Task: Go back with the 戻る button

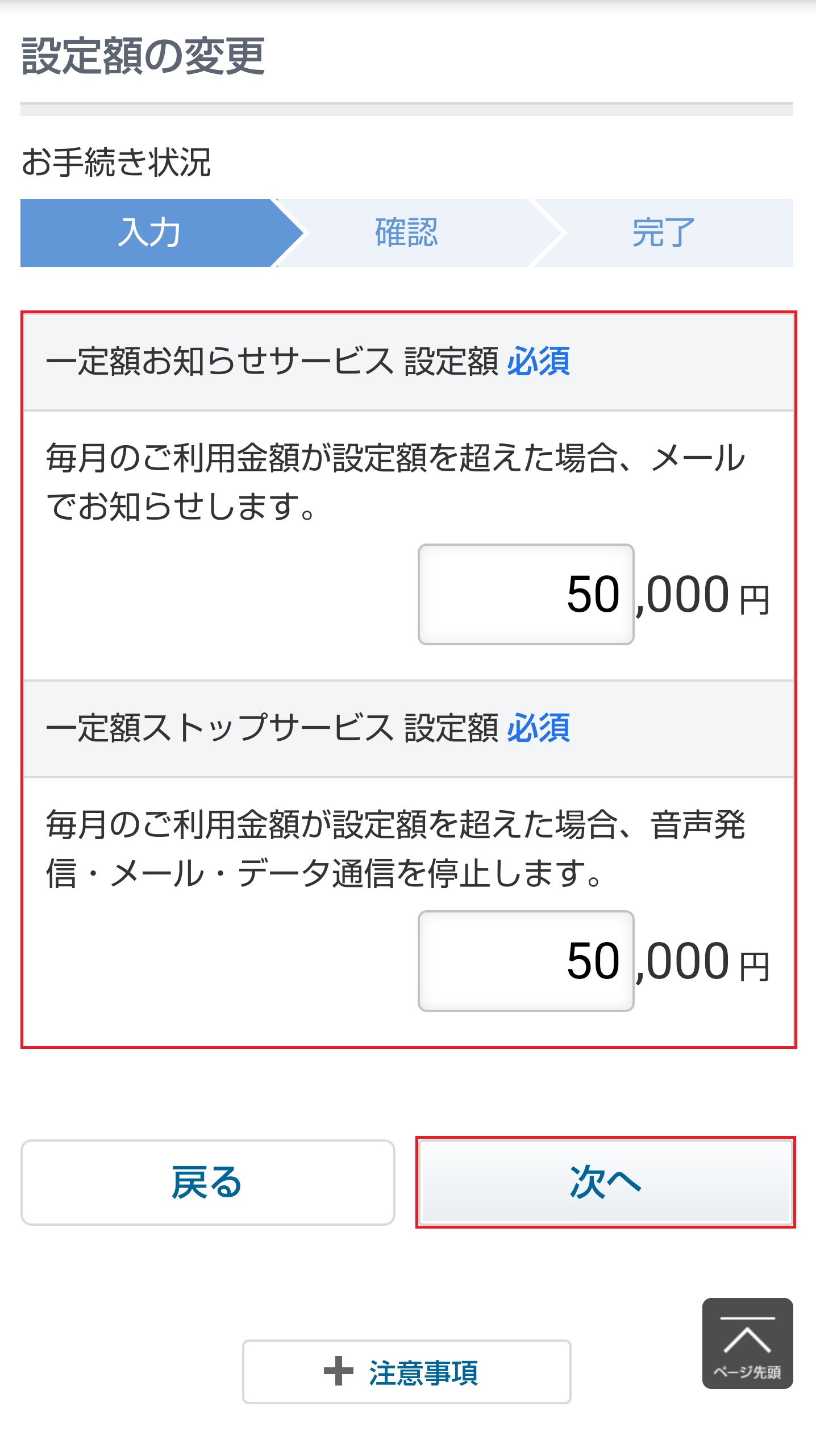Action: [x=207, y=1182]
